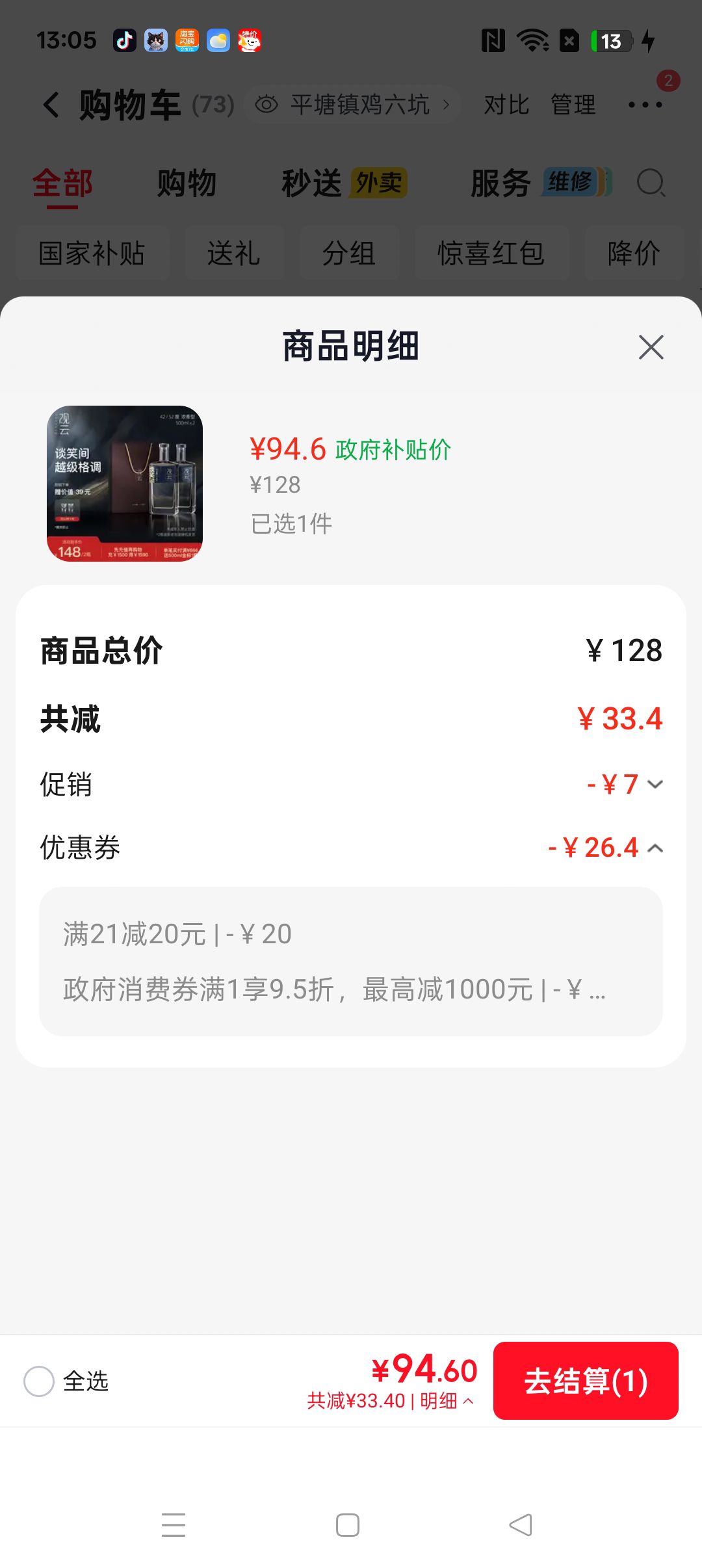Open the baijiu product thumbnail

[125, 484]
